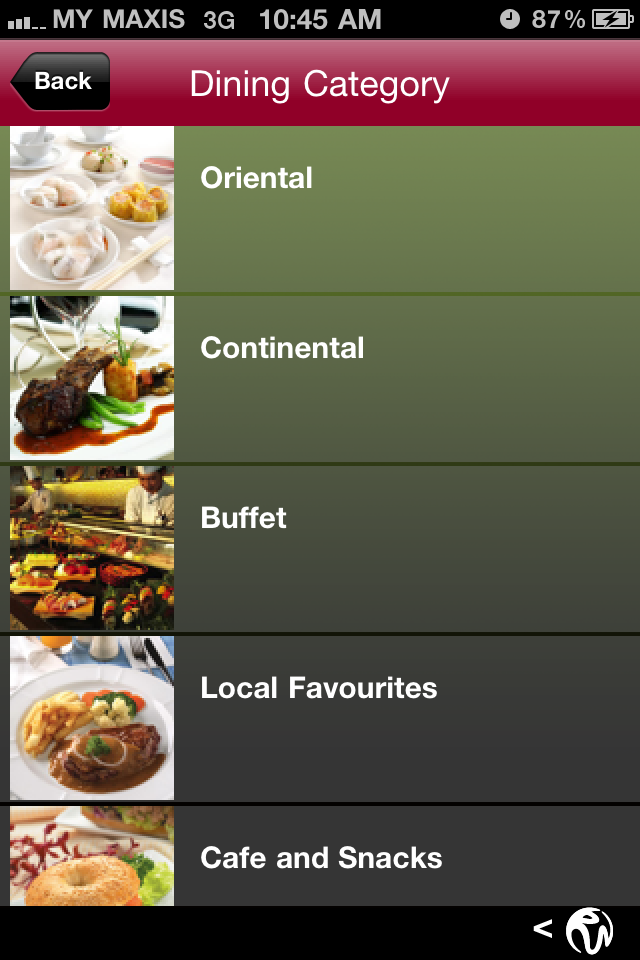Select the Continental dining category

pyautogui.click(x=320, y=378)
